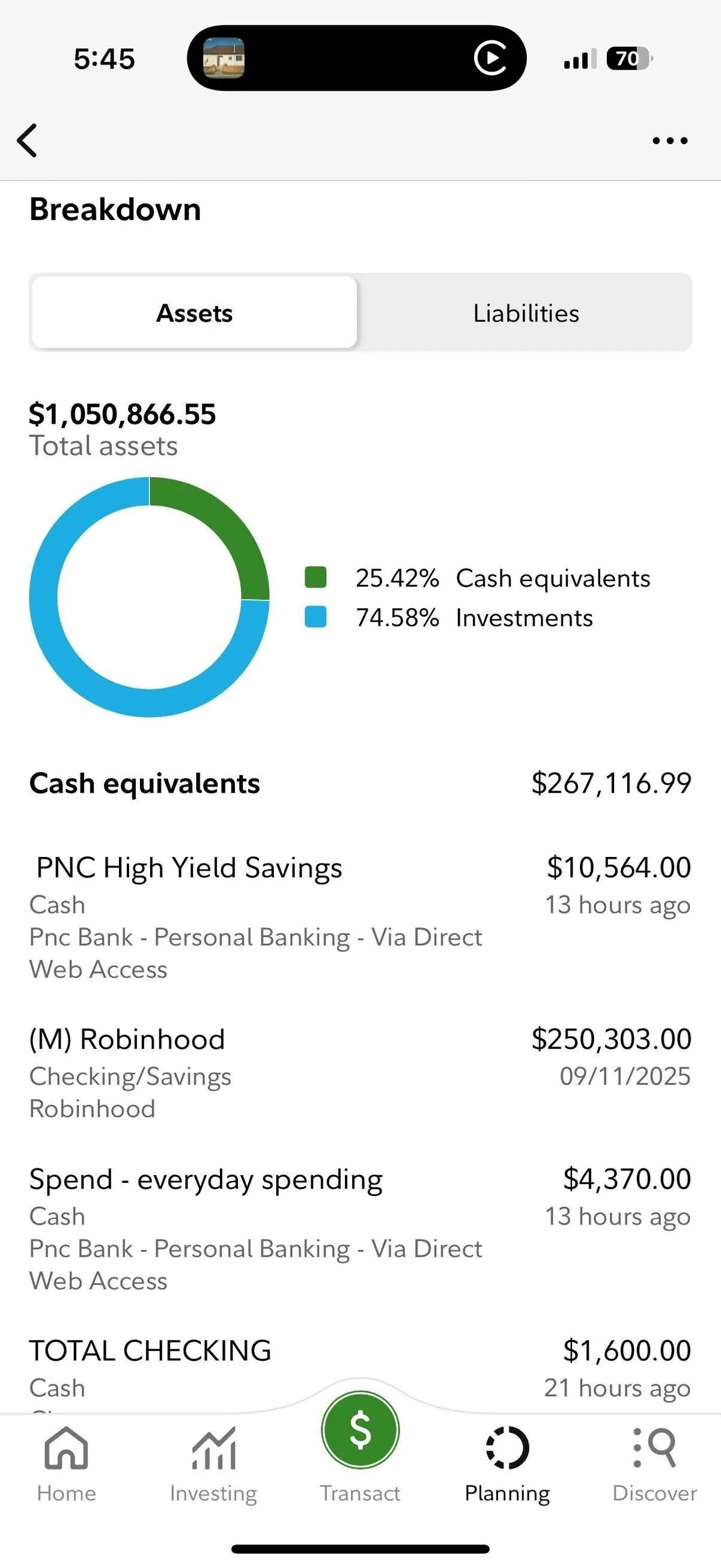721x1568 pixels.
Task: Switch to the Liabilities segment
Action: [x=526, y=313]
